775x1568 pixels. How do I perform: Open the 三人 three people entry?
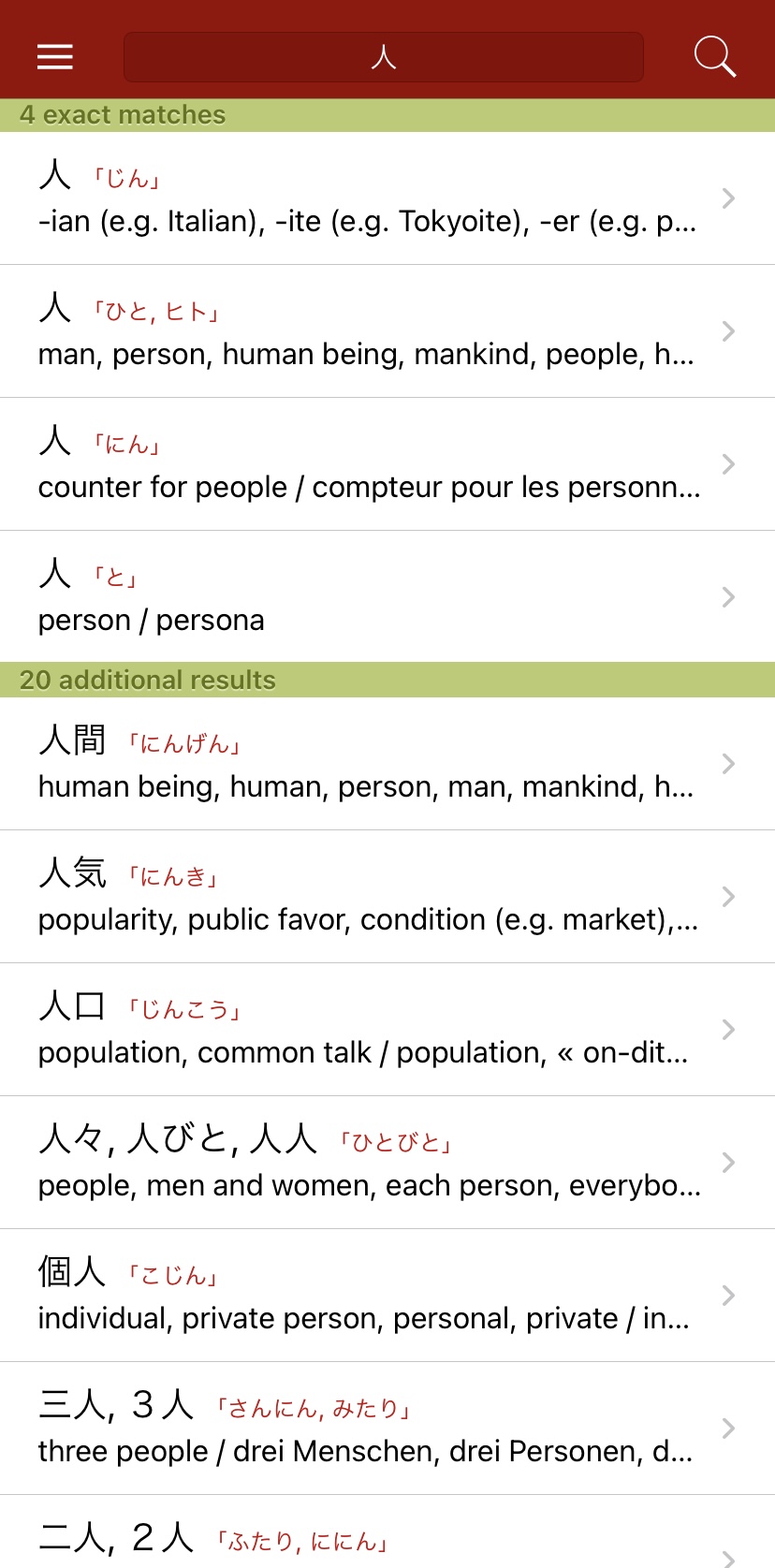coord(387,1429)
